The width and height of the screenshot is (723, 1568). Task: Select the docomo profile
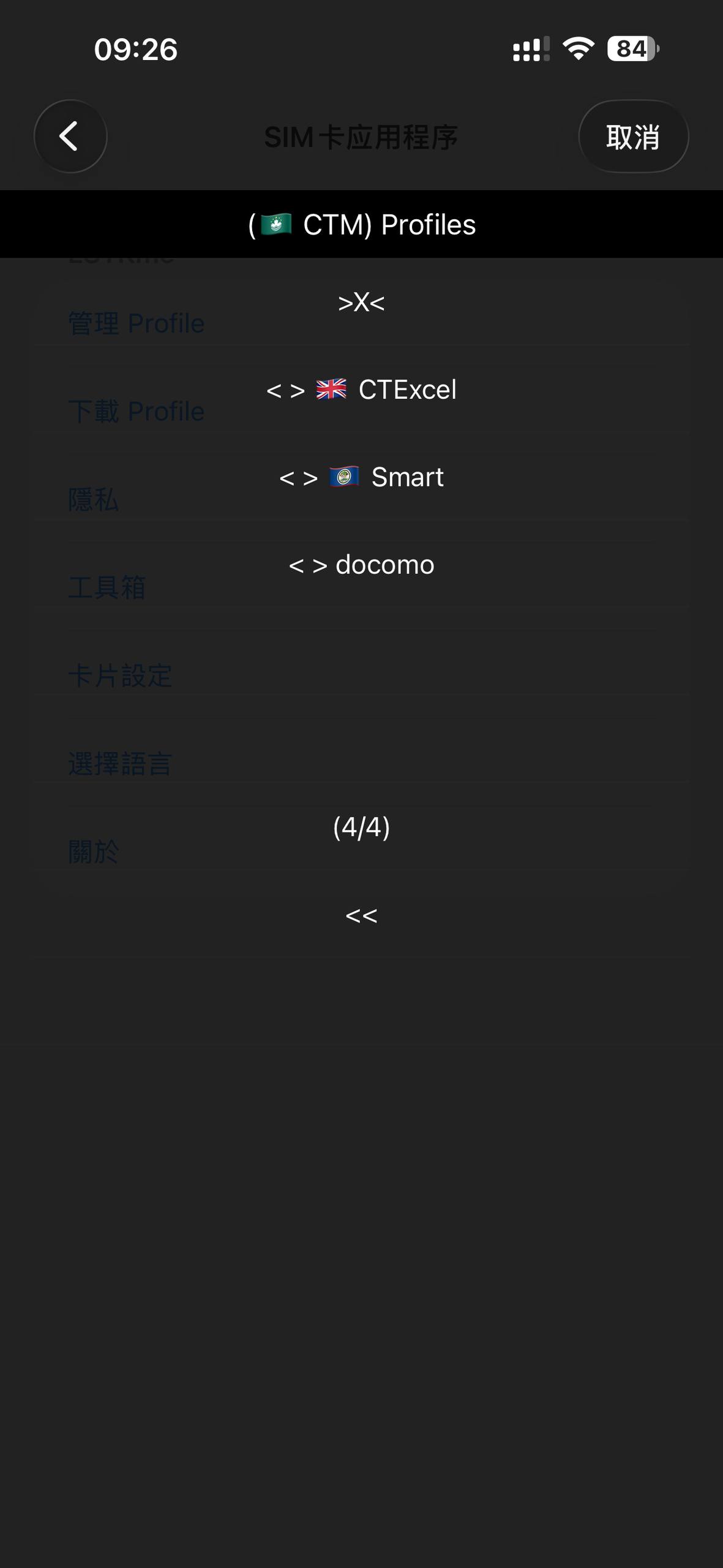(361, 565)
